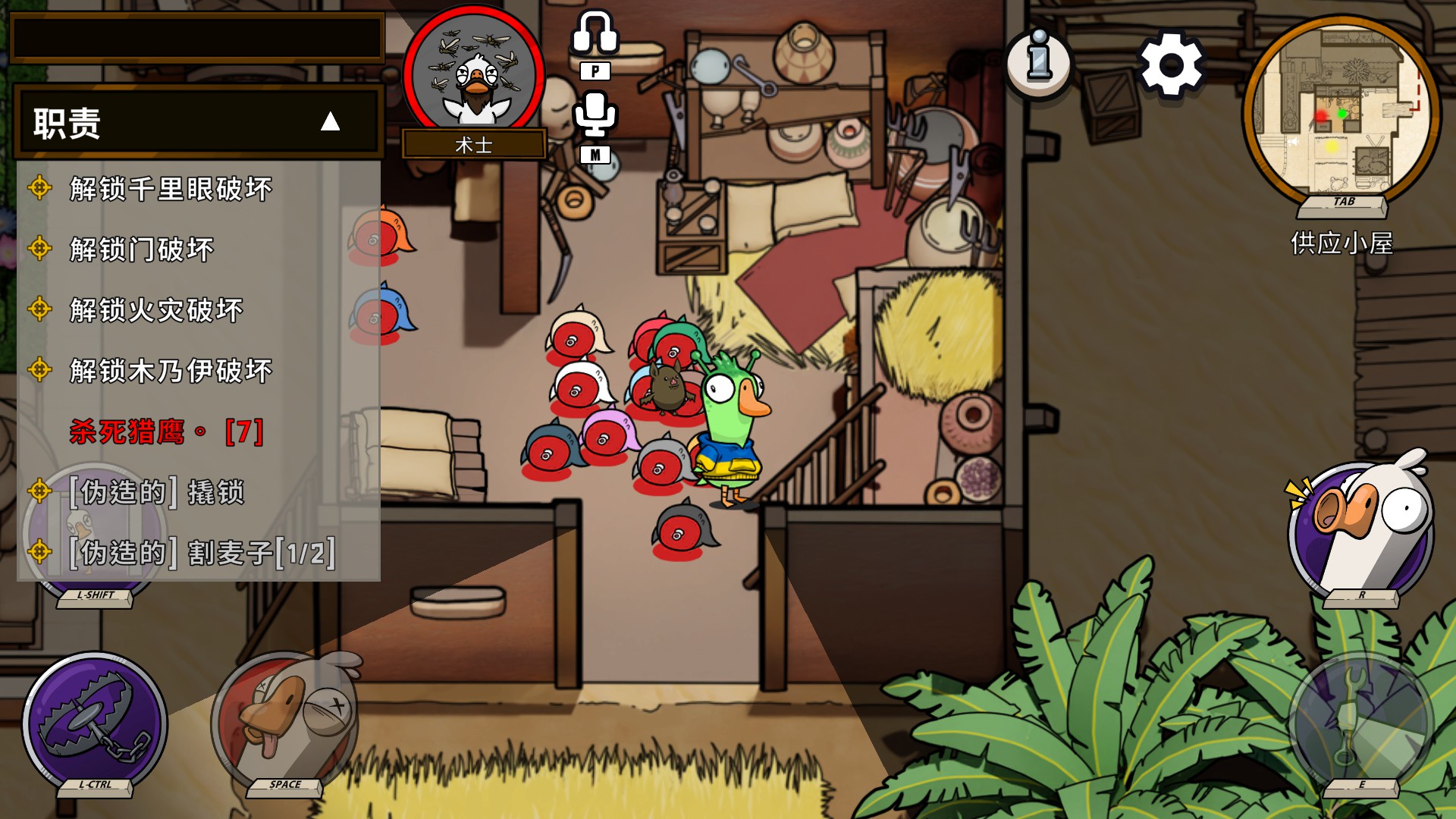This screenshot has width=1456, height=819.
Task: Open the 供应小屋 minimap
Action: click(x=1341, y=114)
